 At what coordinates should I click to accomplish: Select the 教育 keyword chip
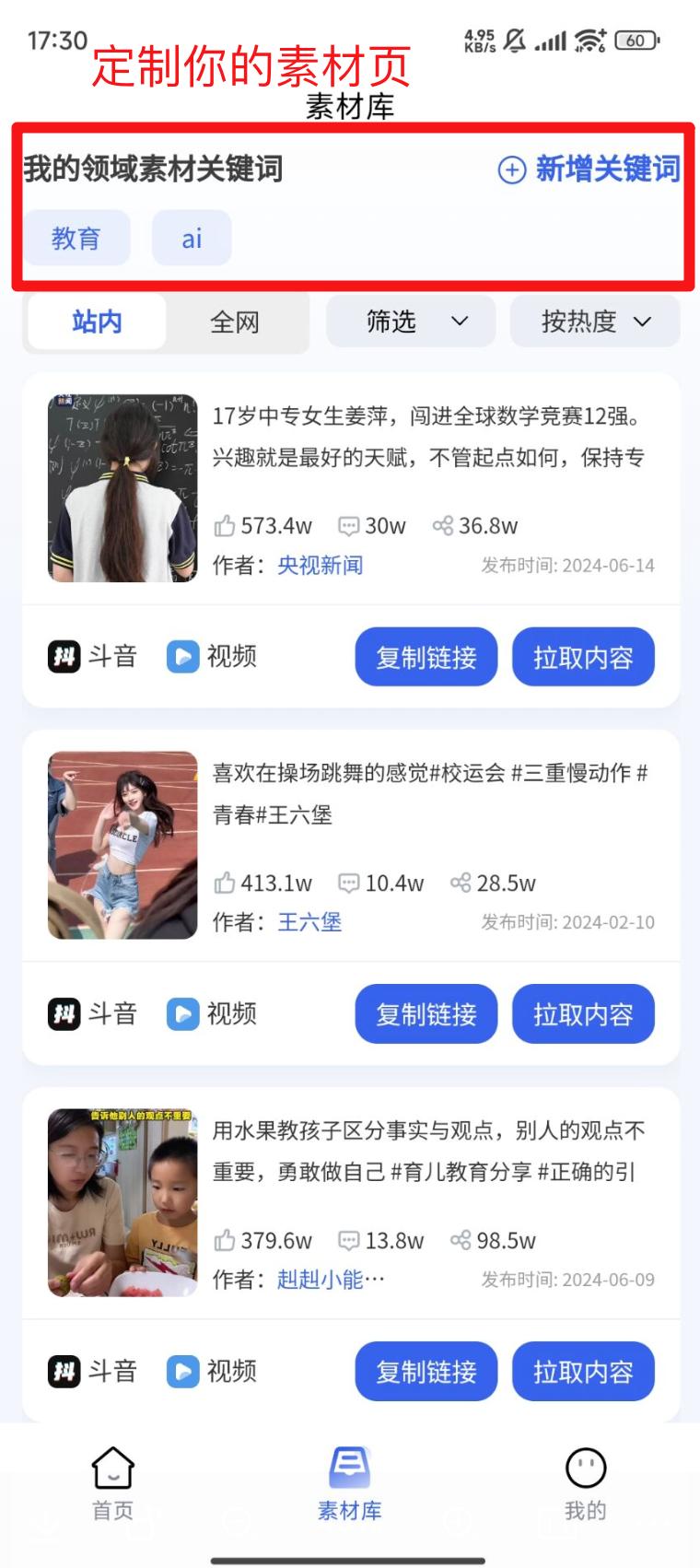[76, 239]
